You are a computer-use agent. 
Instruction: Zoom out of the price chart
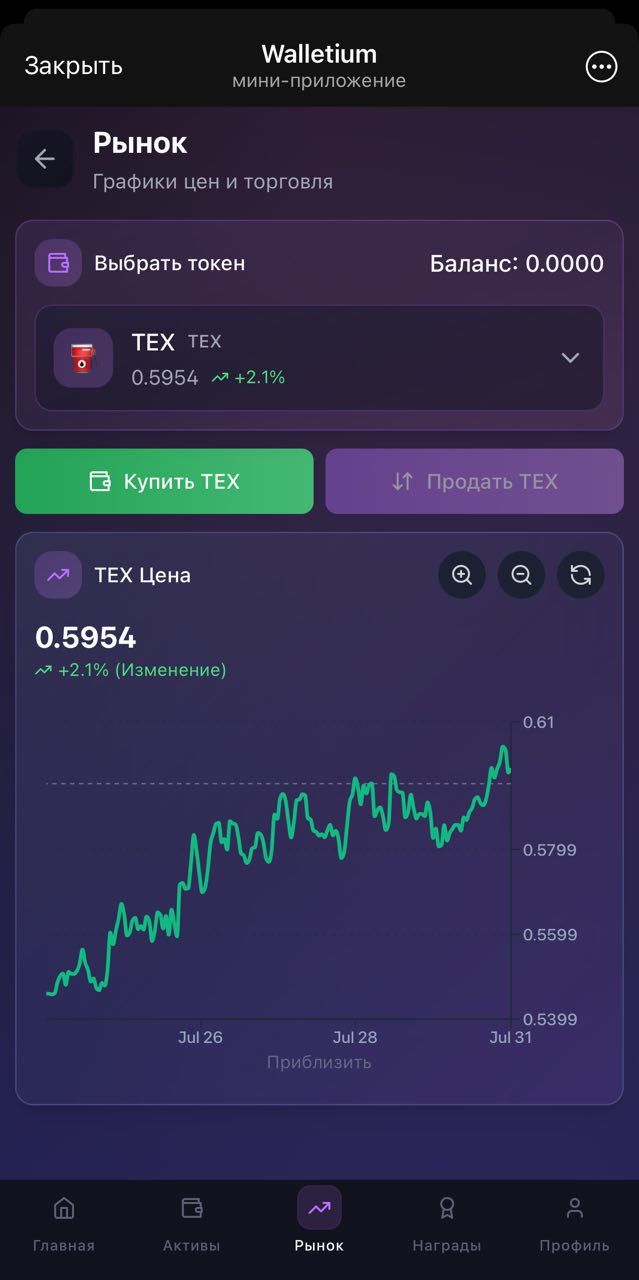pos(521,575)
